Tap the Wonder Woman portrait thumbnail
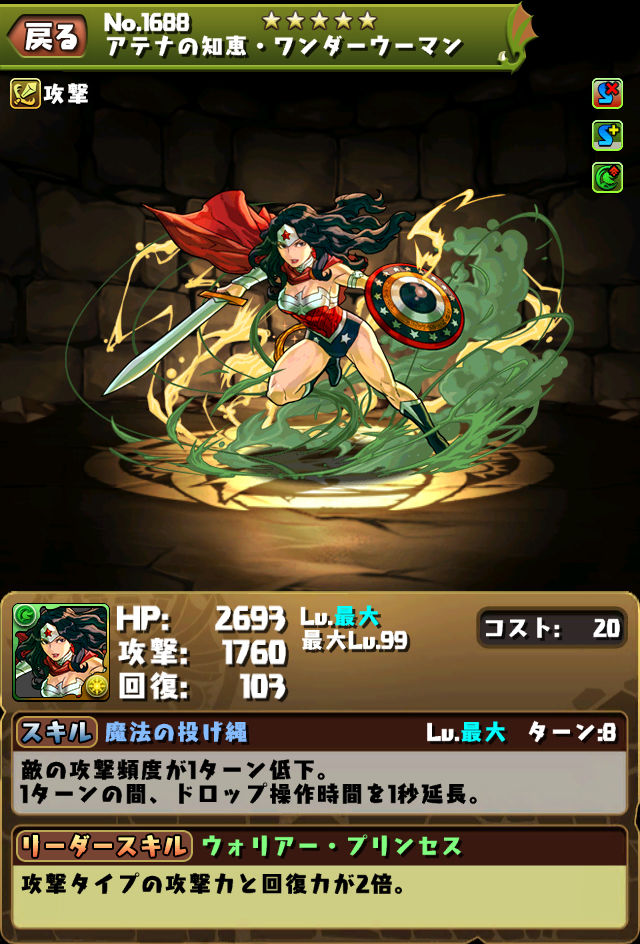This screenshot has height=944, width=640. pos(61,652)
